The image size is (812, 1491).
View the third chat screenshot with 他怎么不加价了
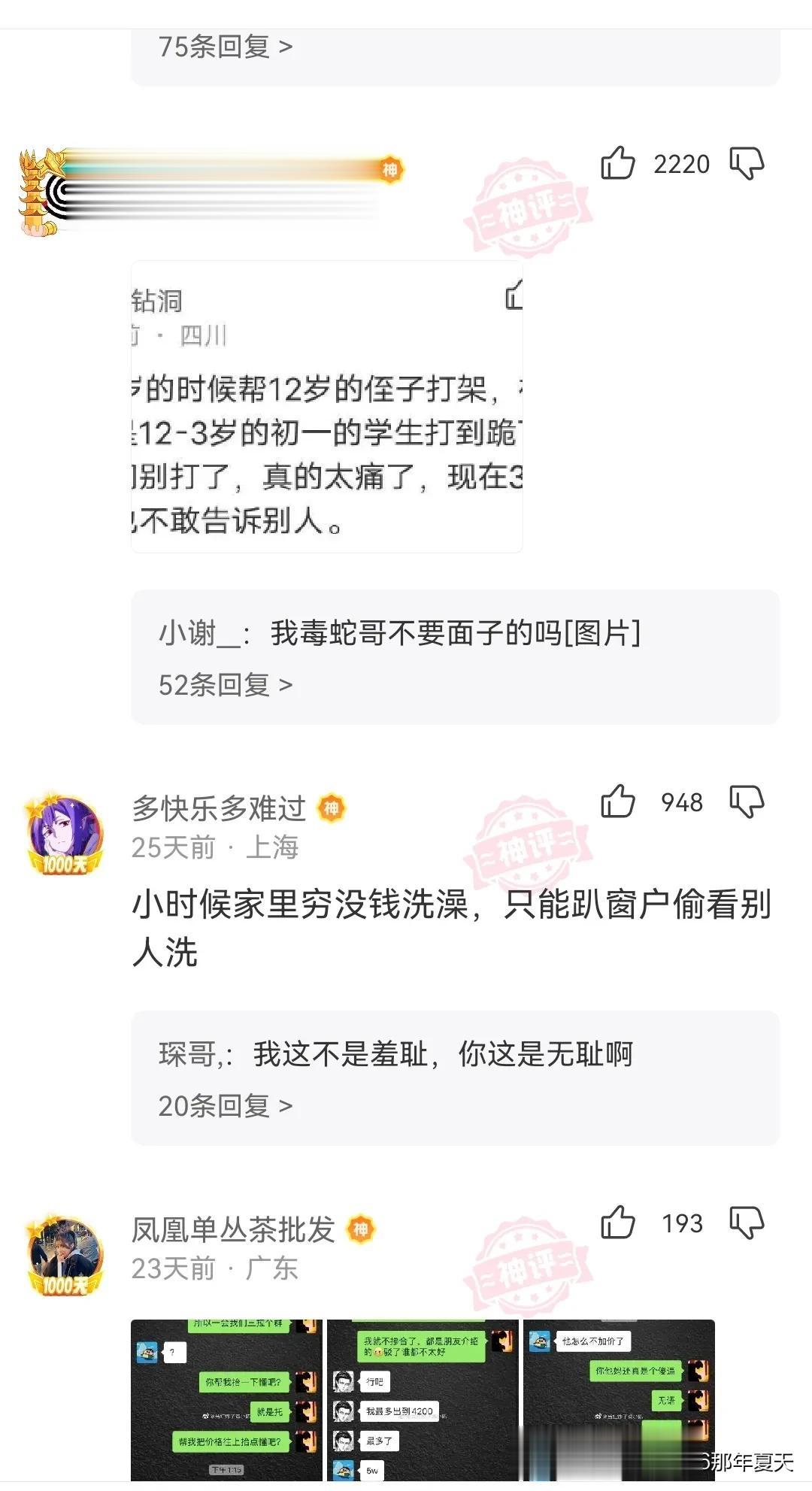click(619, 1400)
